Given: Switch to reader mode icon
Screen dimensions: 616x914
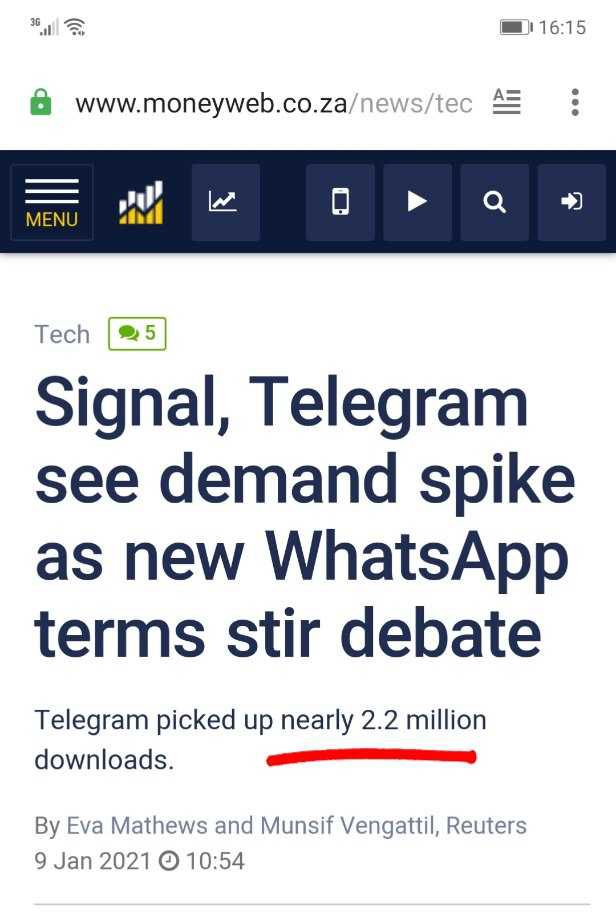Looking at the screenshot, I should pyautogui.click(x=507, y=102).
